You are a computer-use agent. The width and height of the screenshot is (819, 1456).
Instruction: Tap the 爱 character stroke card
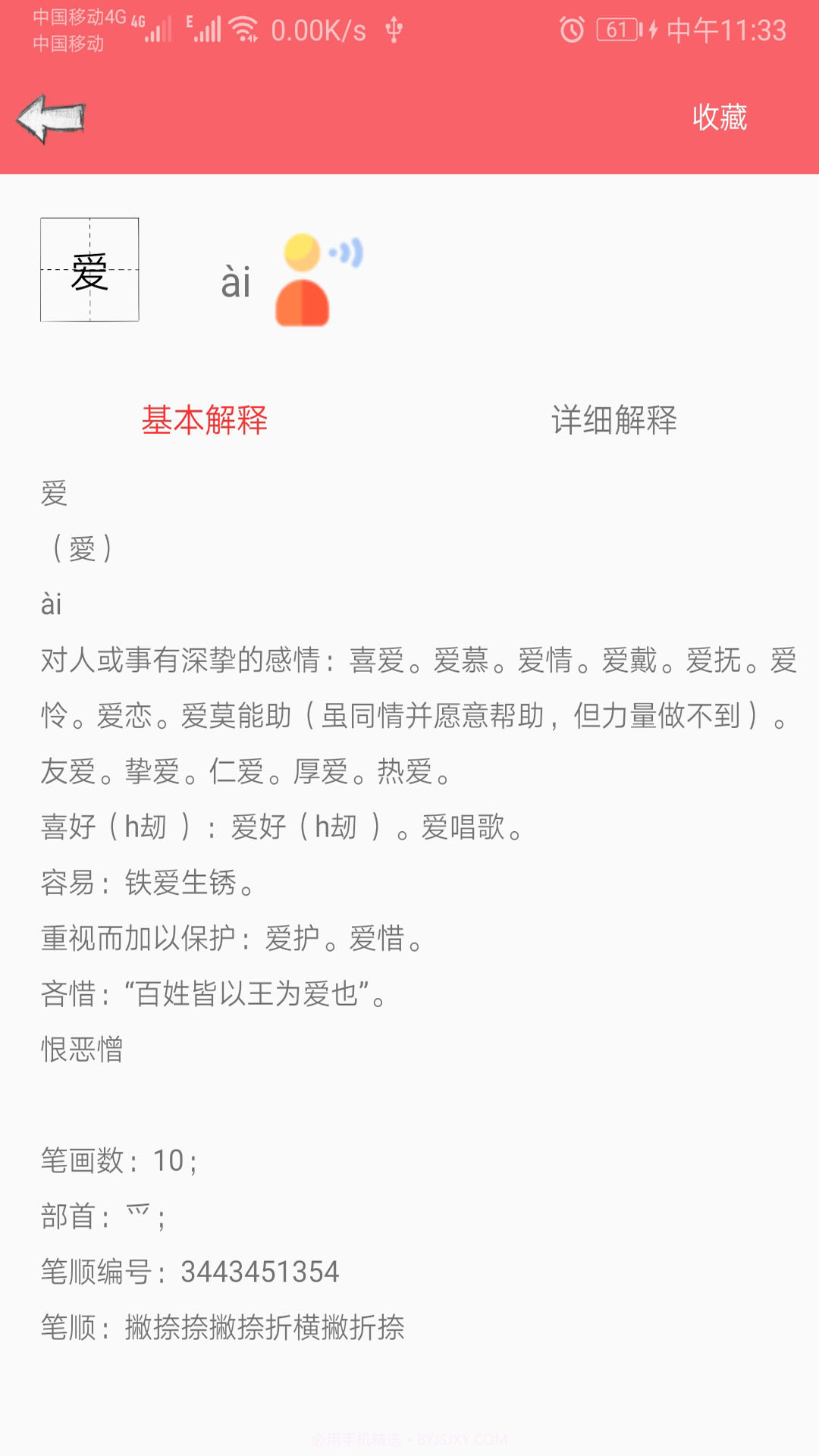(x=91, y=271)
